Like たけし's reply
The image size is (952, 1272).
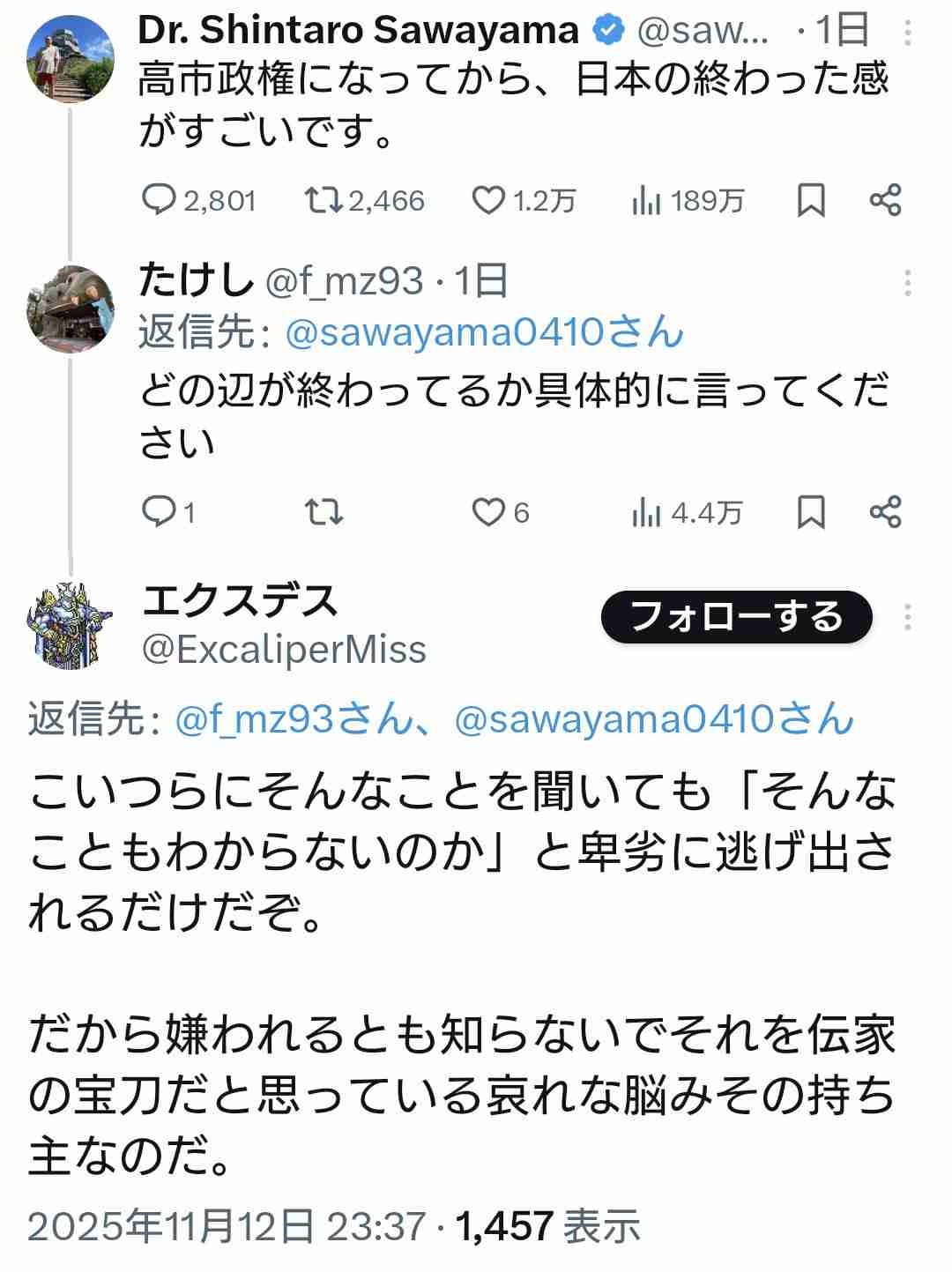pyautogui.click(x=487, y=512)
